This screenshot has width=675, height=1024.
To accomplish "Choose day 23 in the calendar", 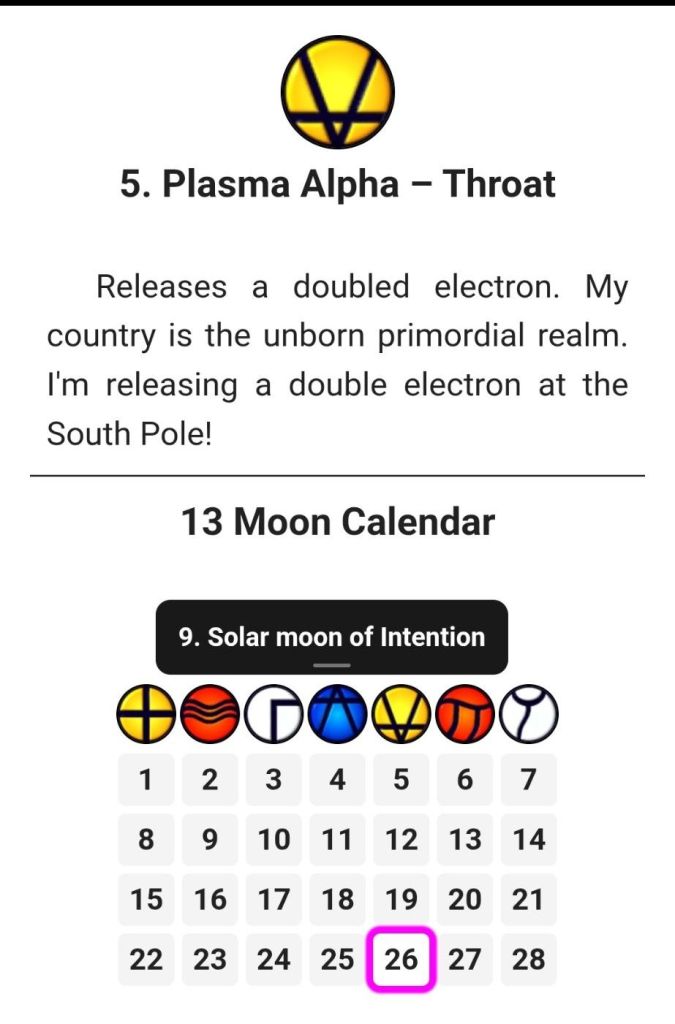I will pos(210,959).
